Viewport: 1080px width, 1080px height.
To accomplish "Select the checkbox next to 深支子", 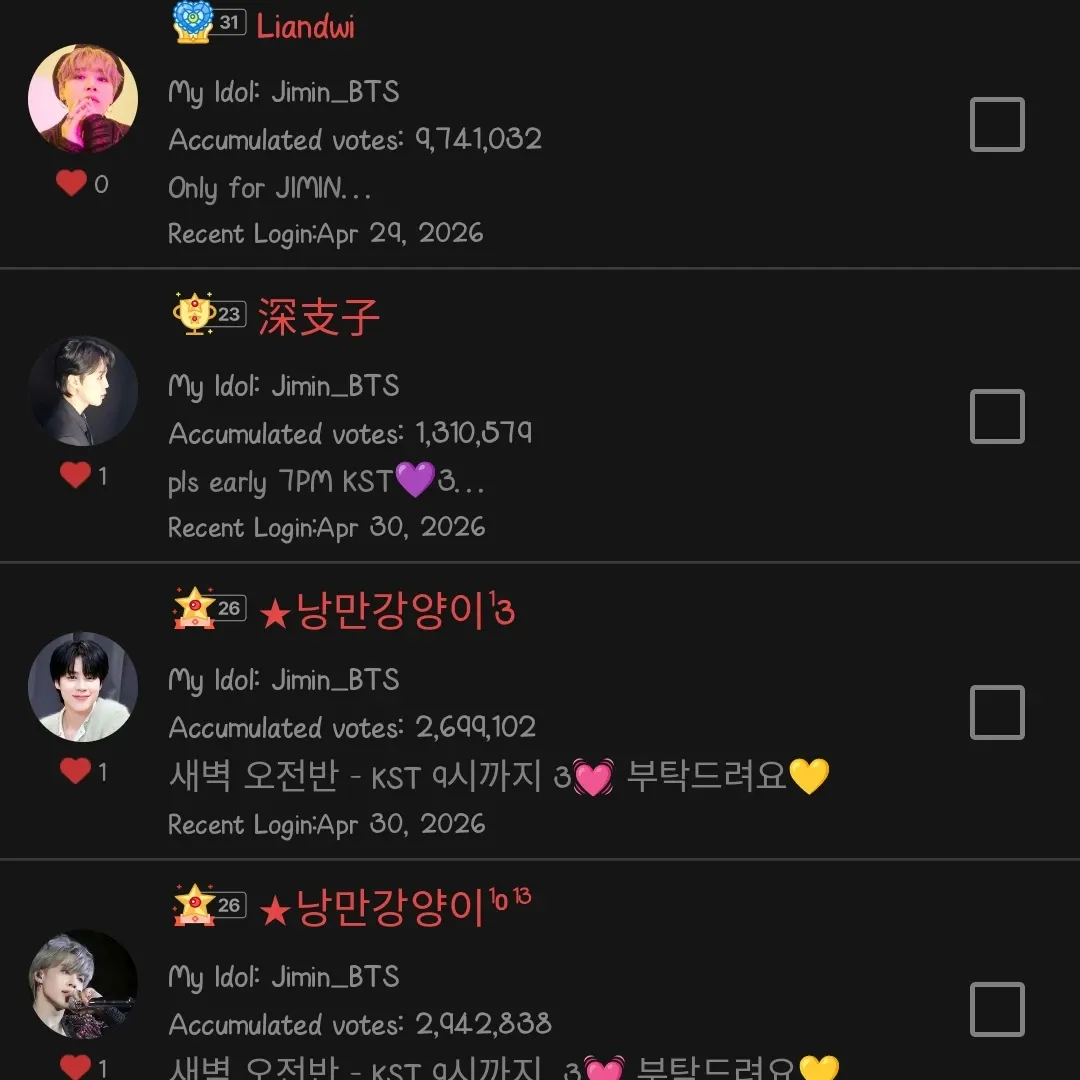I will click(997, 416).
